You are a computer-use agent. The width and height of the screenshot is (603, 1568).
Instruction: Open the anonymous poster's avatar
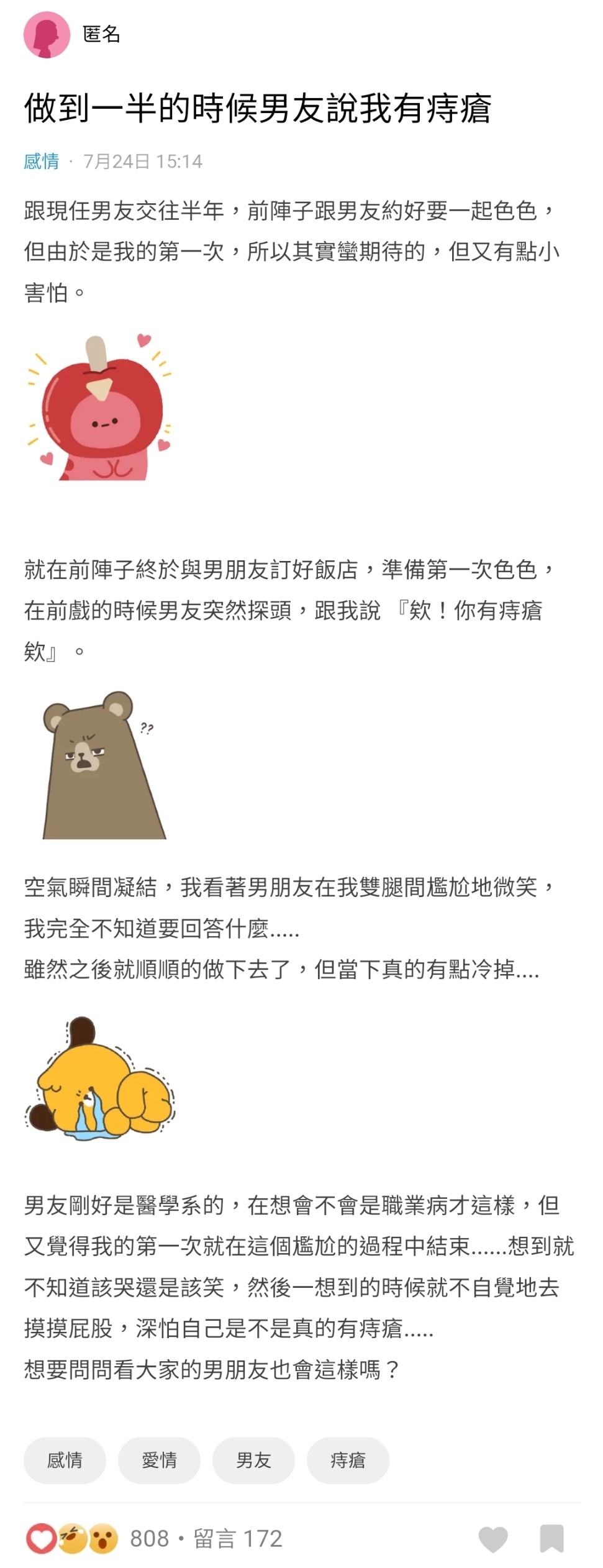tap(47, 35)
